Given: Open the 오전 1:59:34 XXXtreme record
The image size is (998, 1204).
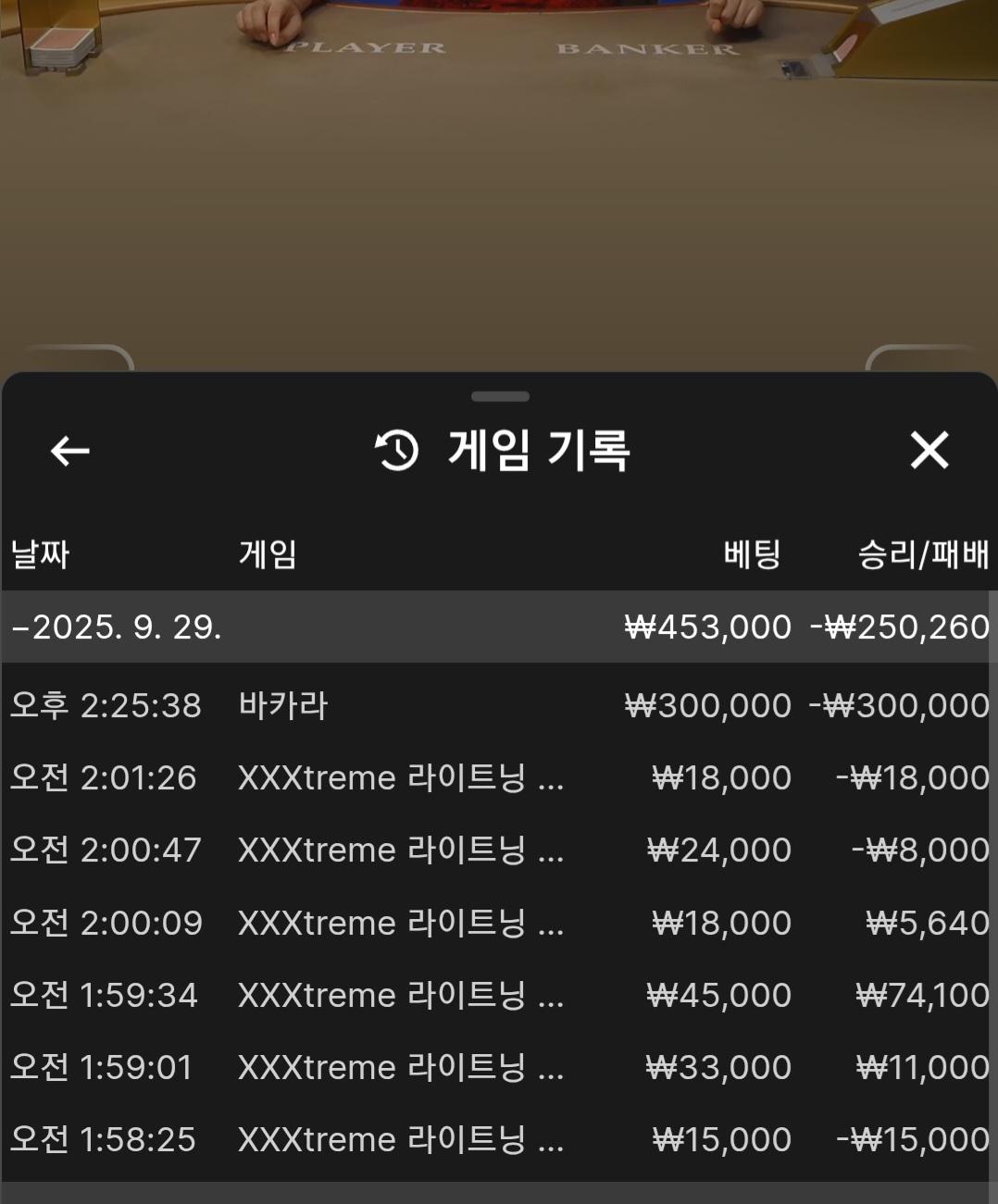Looking at the screenshot, I should pyautogui.click(x=498, y=995).
